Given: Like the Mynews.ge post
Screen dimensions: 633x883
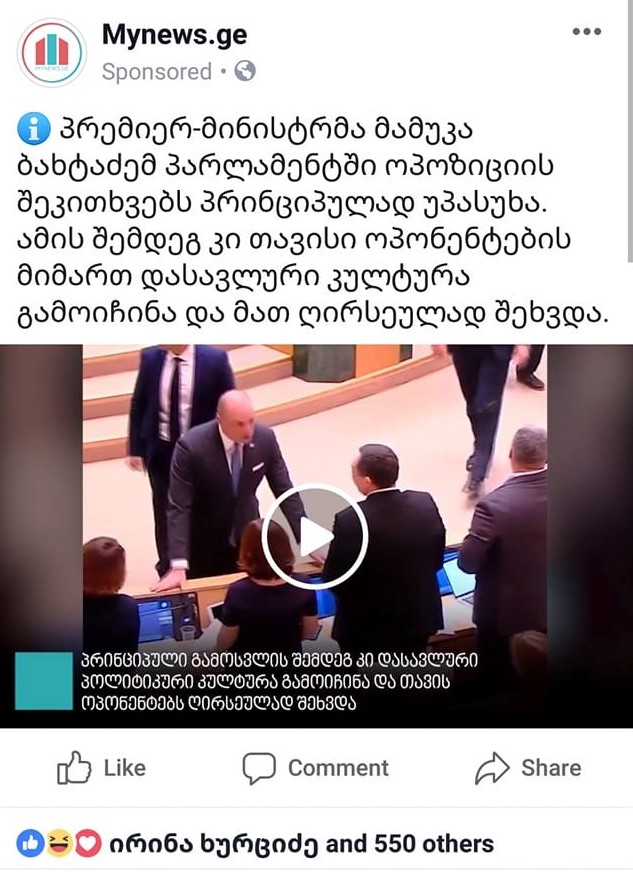Looking at the screenshot, I should click(x=101, y=768).
